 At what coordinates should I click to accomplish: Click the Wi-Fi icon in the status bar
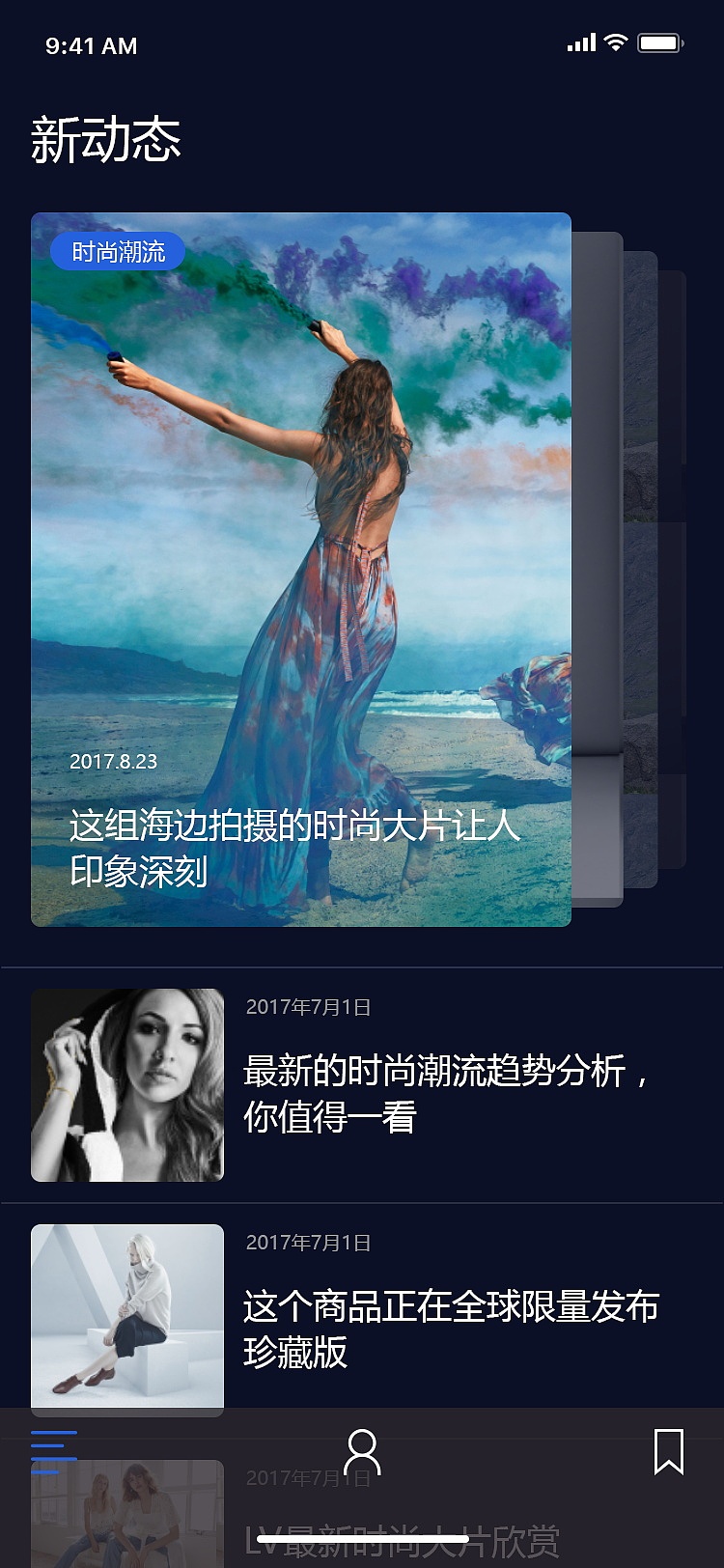(616, 42)
